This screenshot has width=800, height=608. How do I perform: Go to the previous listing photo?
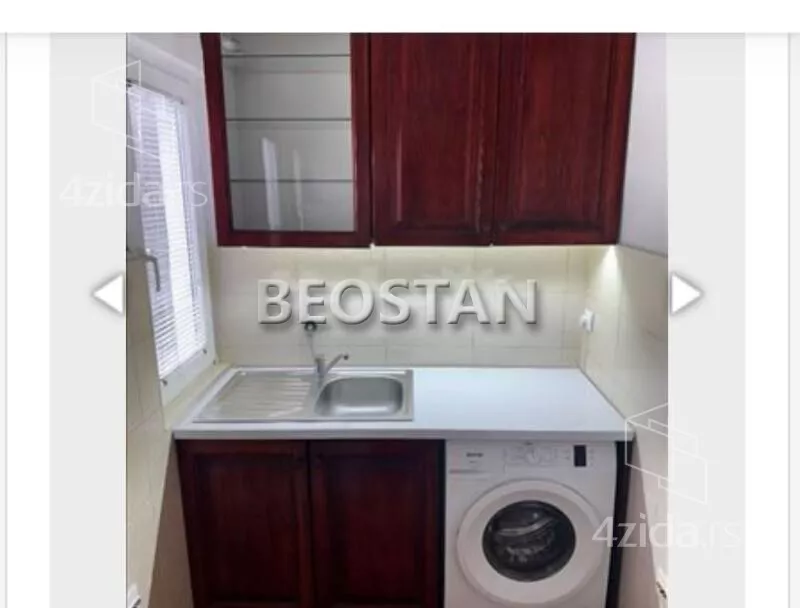(x=108, y=294)
